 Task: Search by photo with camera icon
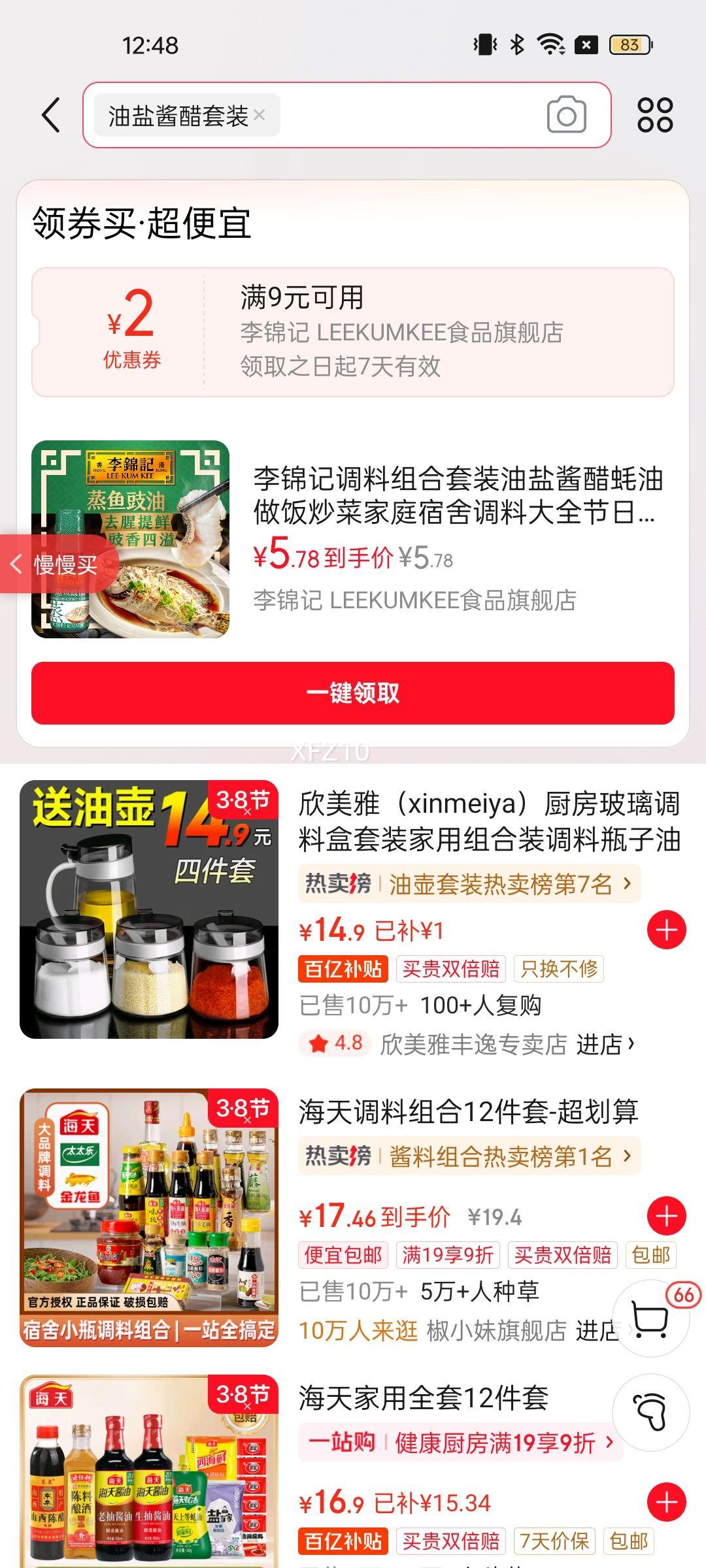point(566,115)
